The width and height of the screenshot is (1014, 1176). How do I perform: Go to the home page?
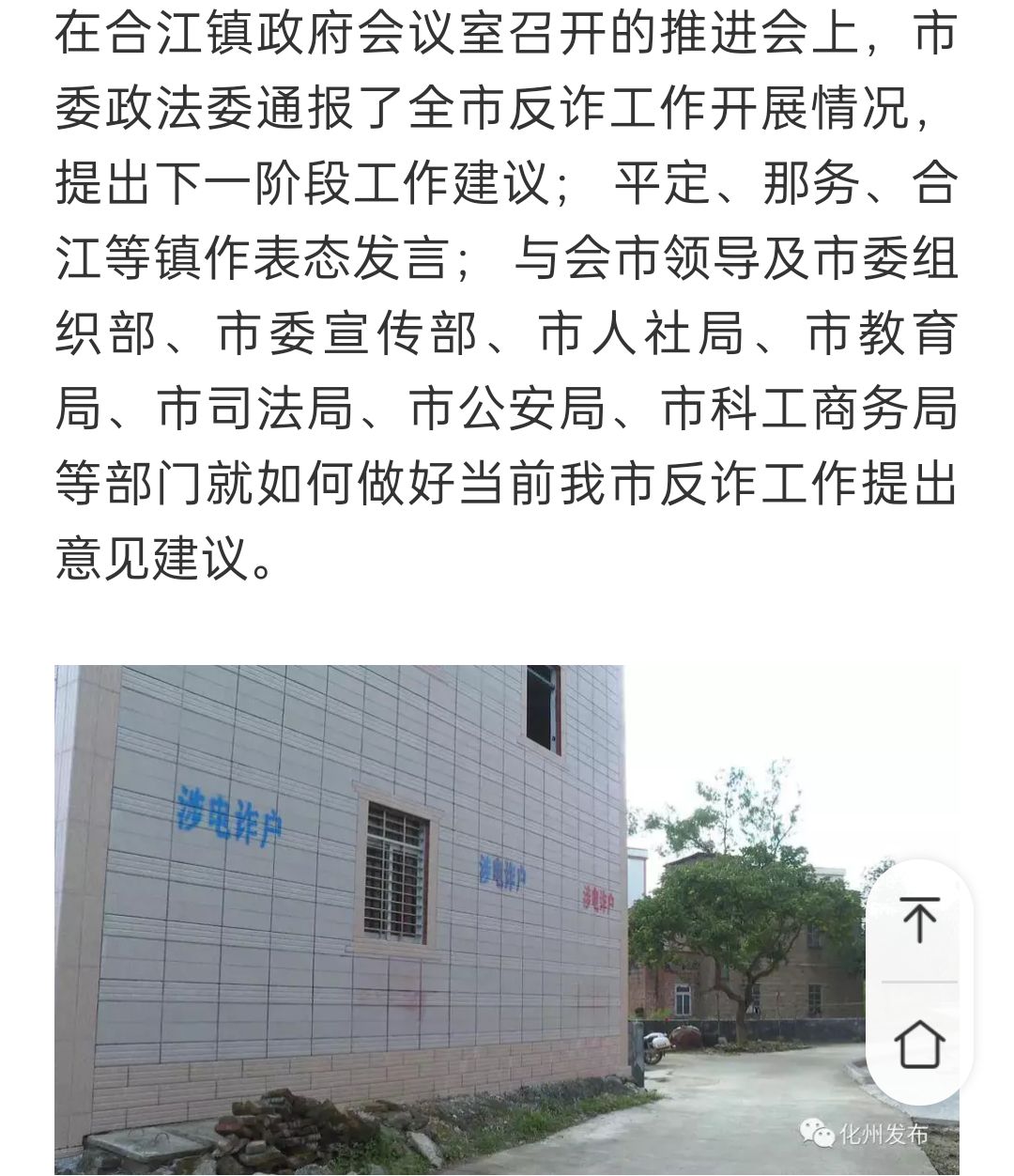click(x=919, y=1044)
